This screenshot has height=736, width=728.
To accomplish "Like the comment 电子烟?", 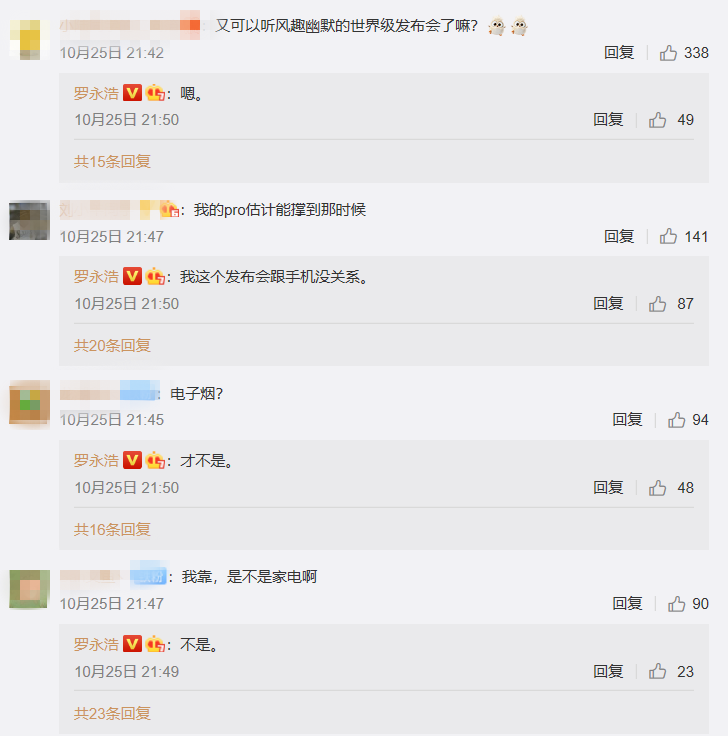I will [677, 420].
